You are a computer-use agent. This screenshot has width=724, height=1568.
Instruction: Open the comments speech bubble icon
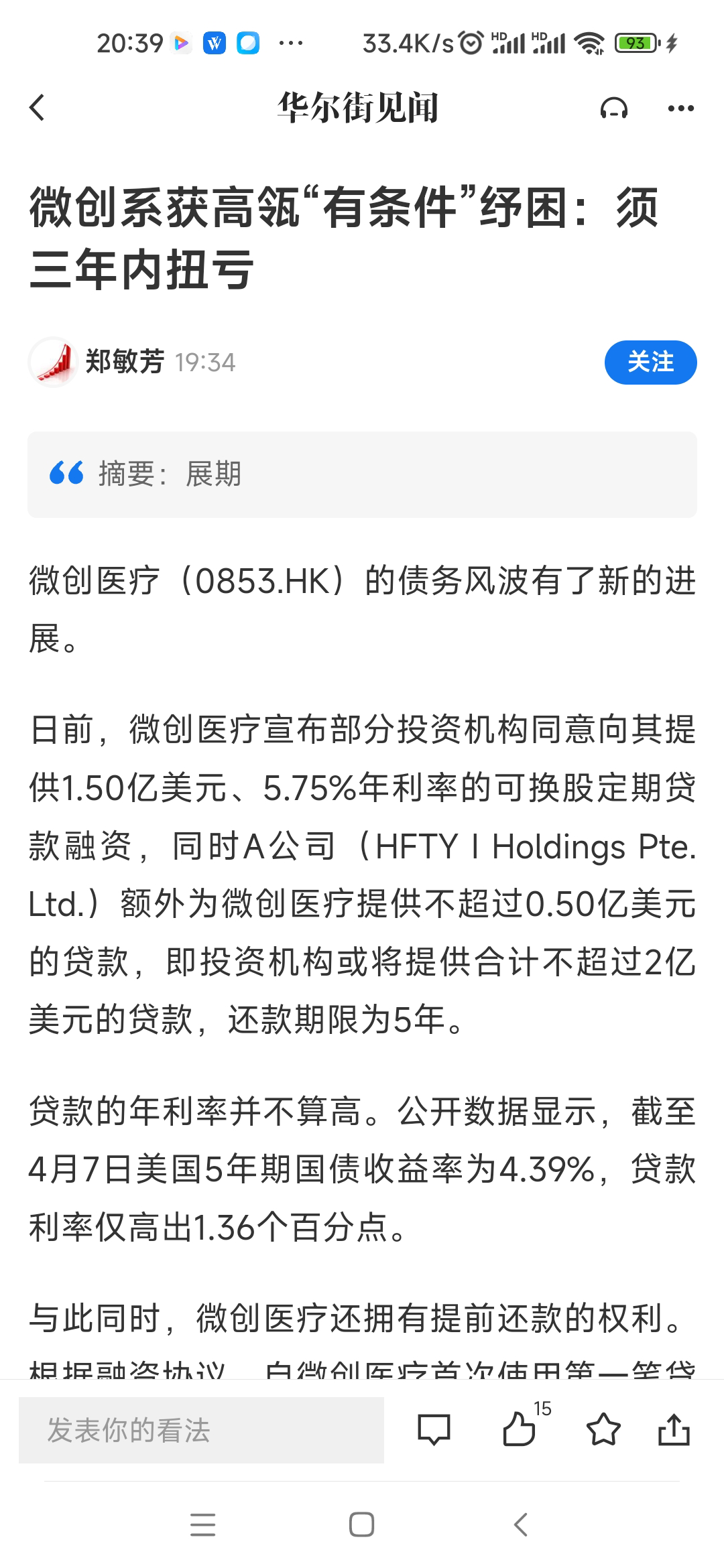tap(434, 1431)
